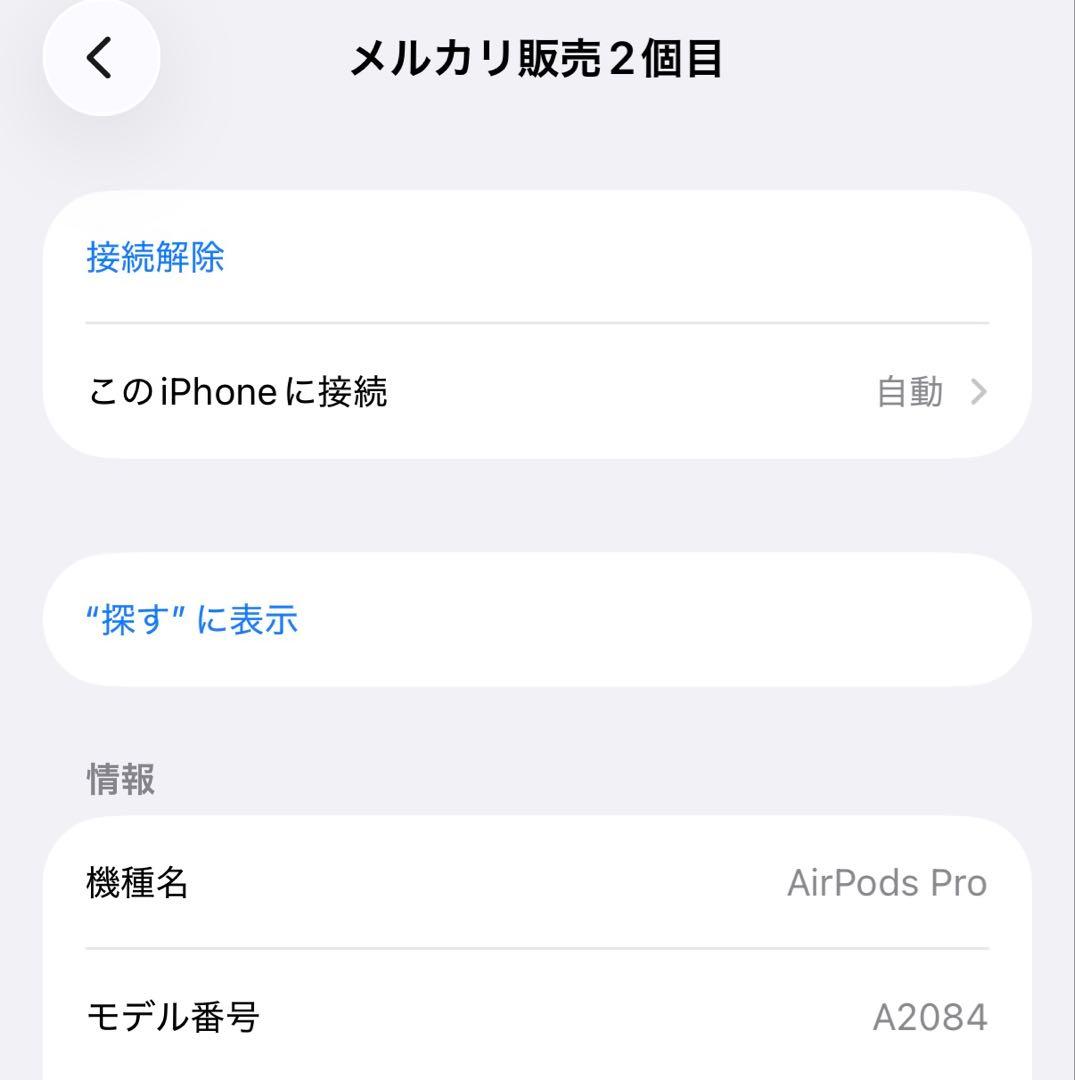Tap the 情報 section header

(120, 782)
